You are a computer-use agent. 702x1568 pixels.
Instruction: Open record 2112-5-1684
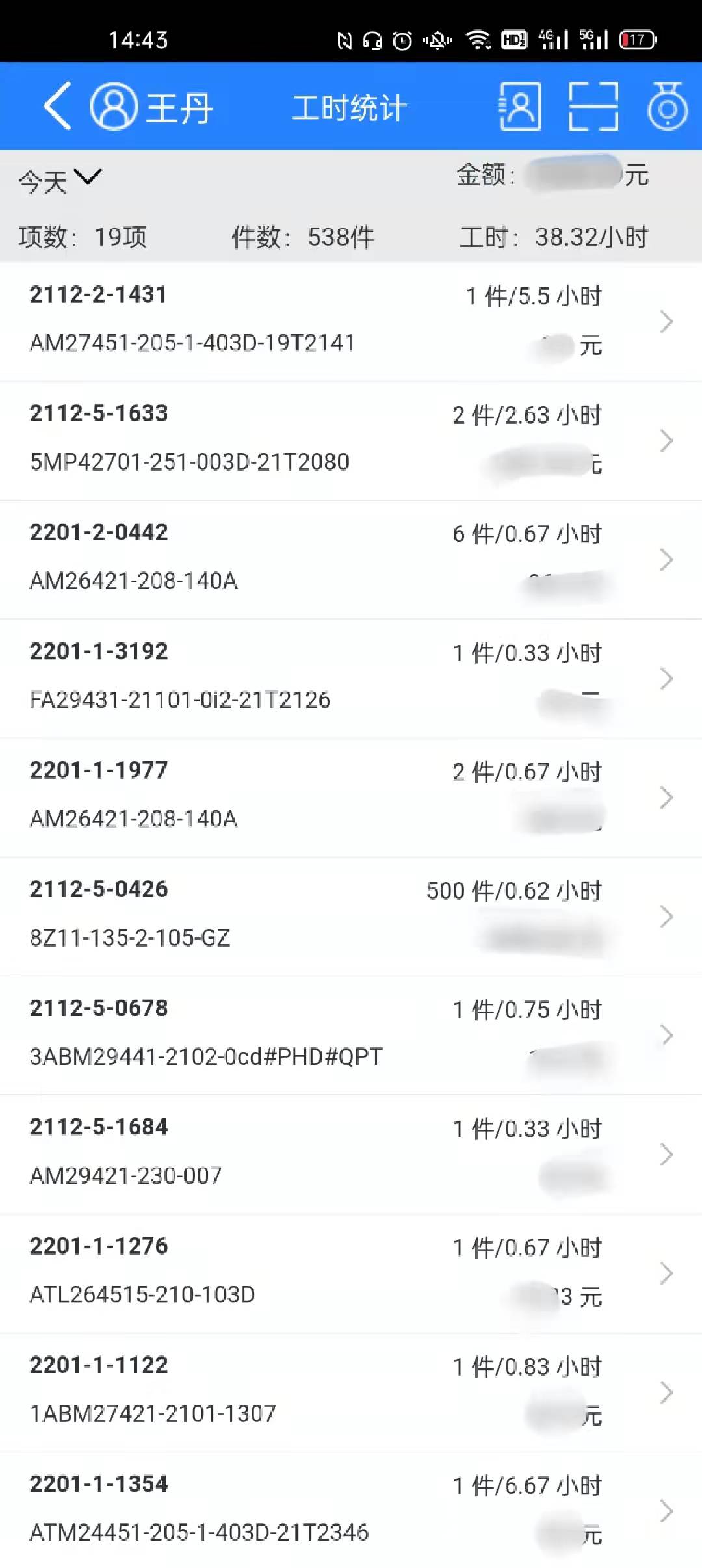coord(351,1155)
